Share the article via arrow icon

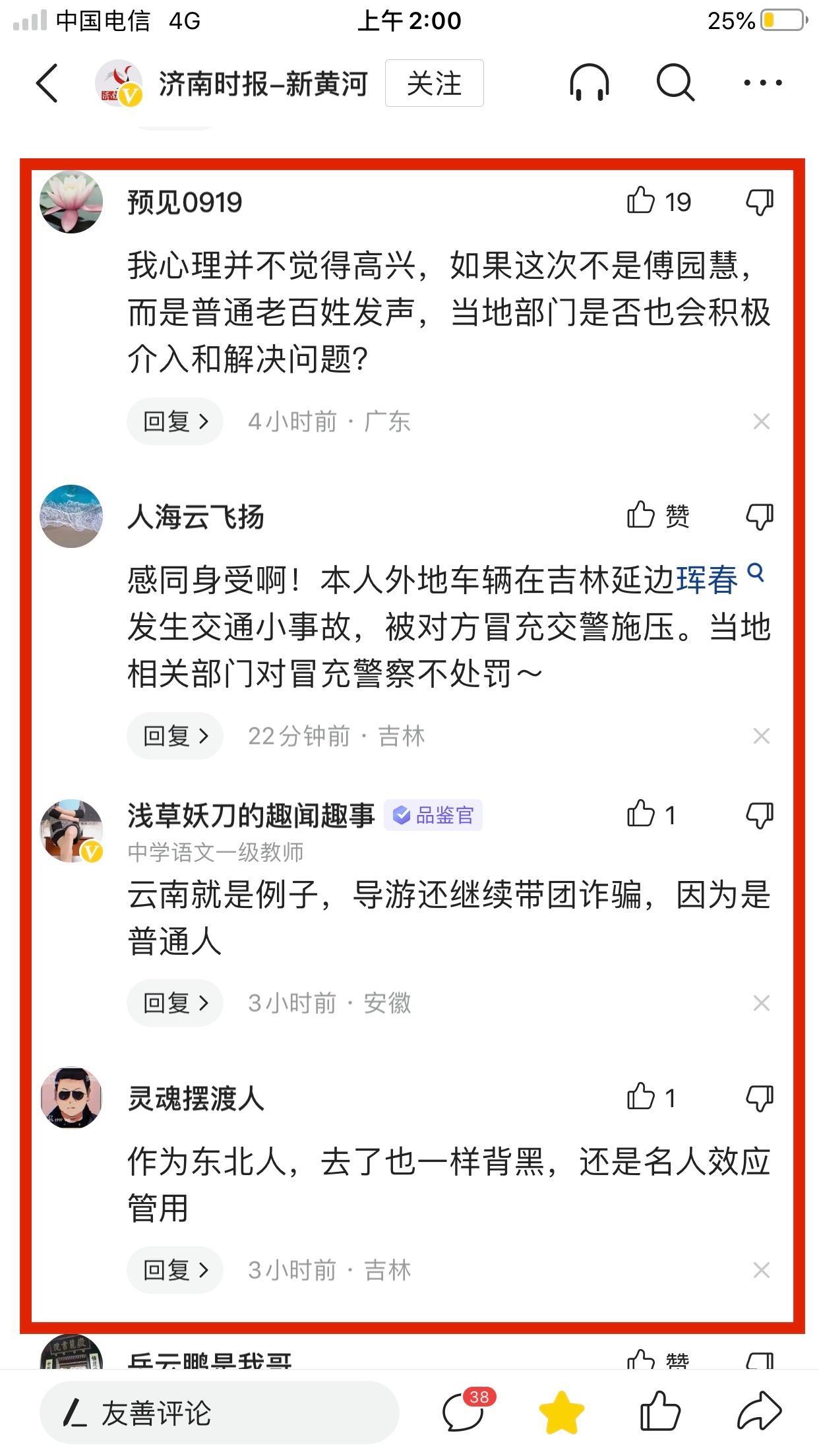pos(758,1412)
